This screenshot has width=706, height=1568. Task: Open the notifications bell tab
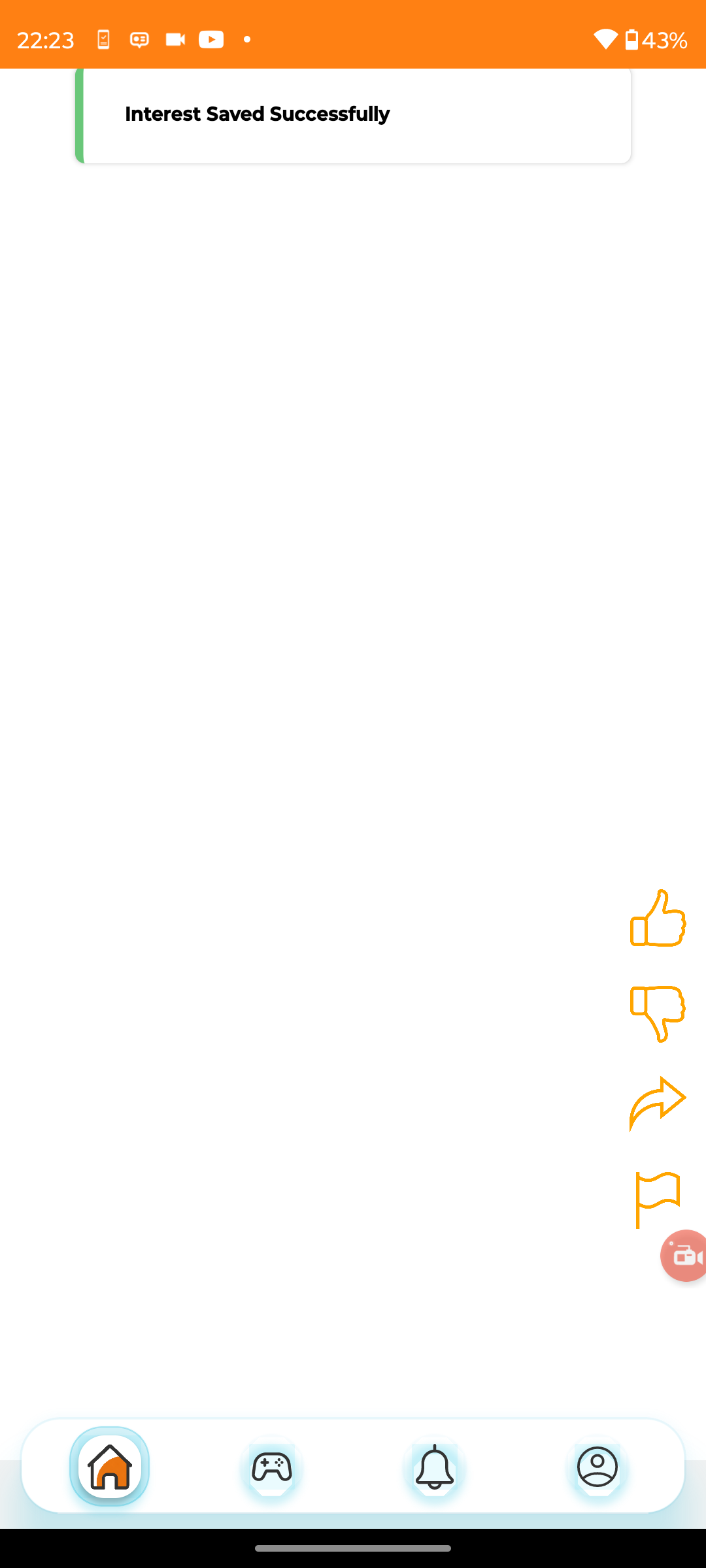435,1468
